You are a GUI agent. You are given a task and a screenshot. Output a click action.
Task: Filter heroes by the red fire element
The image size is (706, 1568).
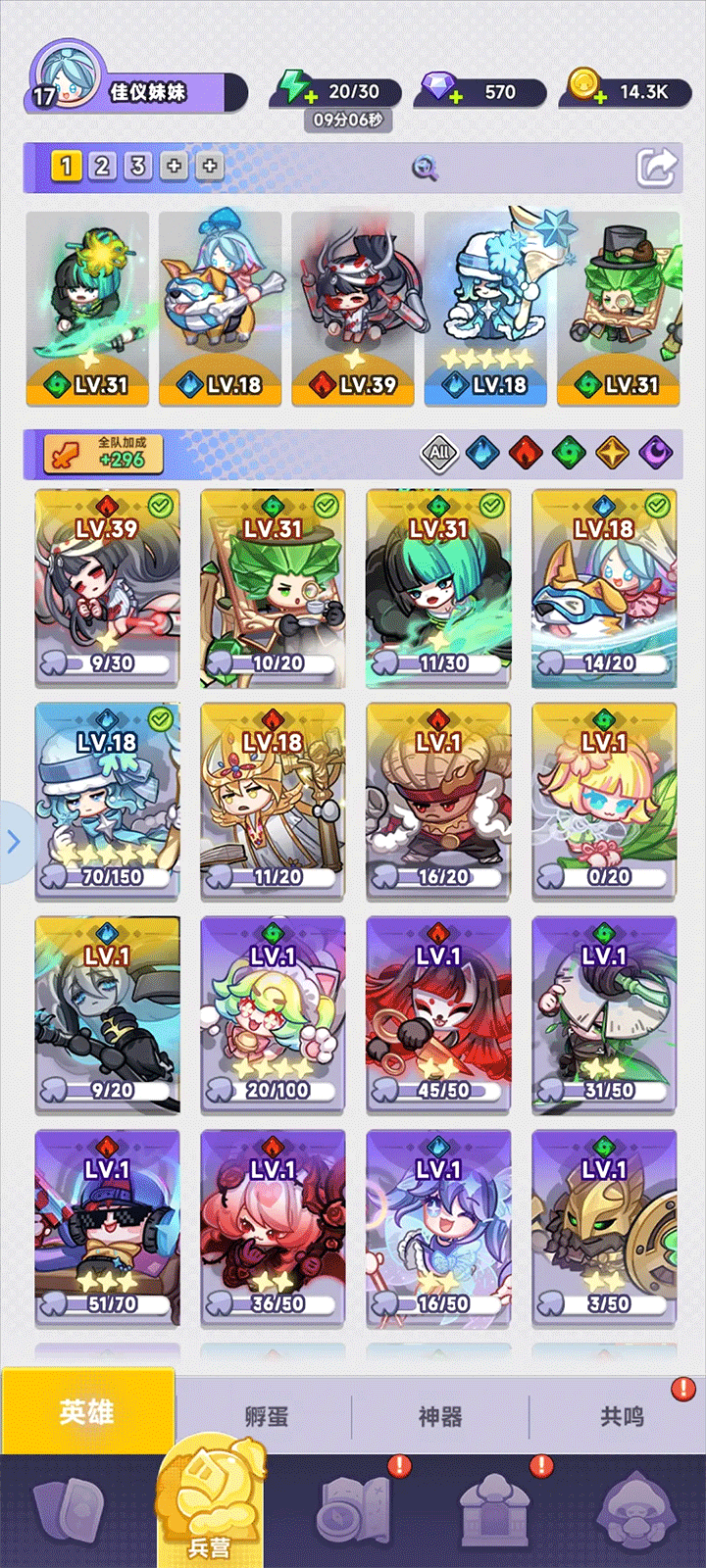pos(526,453)
